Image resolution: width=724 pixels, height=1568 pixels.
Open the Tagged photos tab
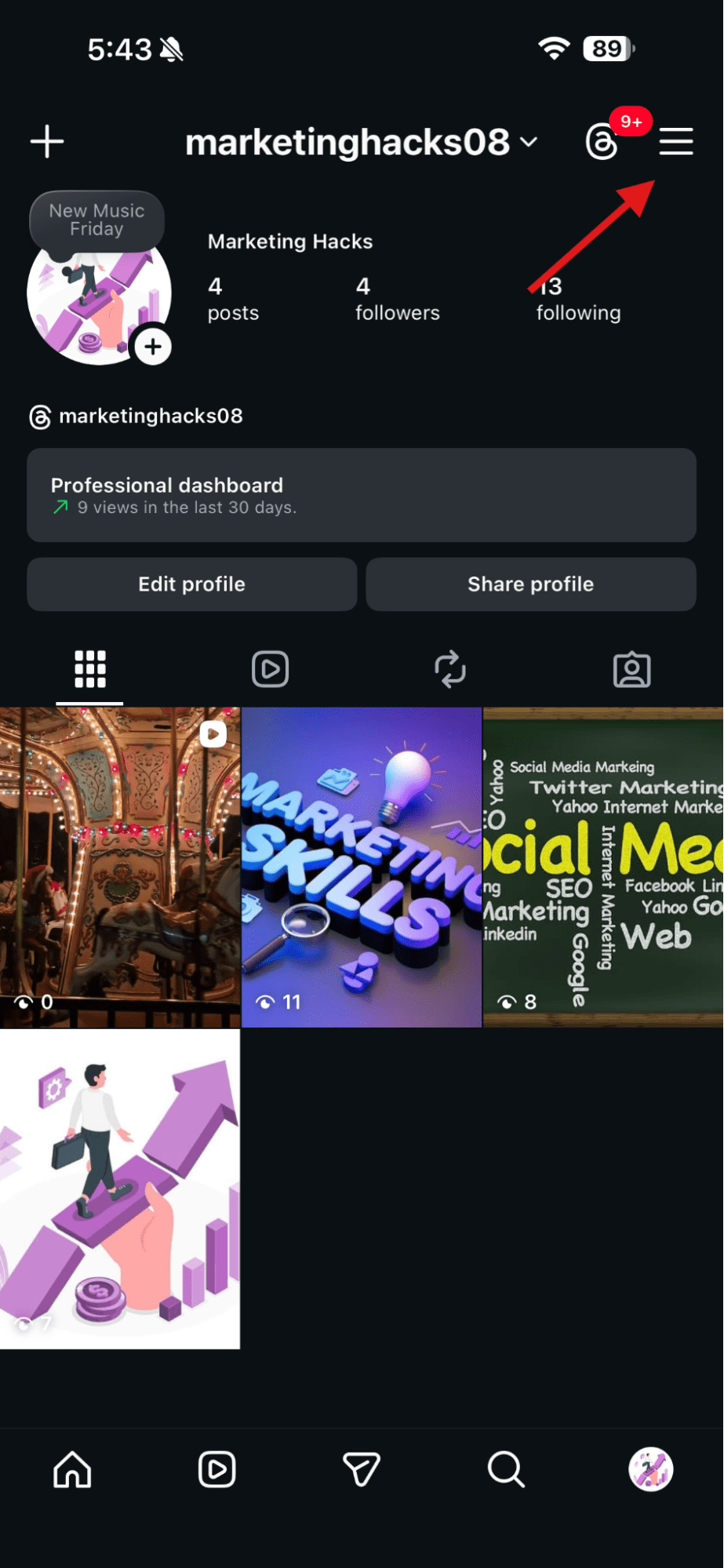pos(632,668)
